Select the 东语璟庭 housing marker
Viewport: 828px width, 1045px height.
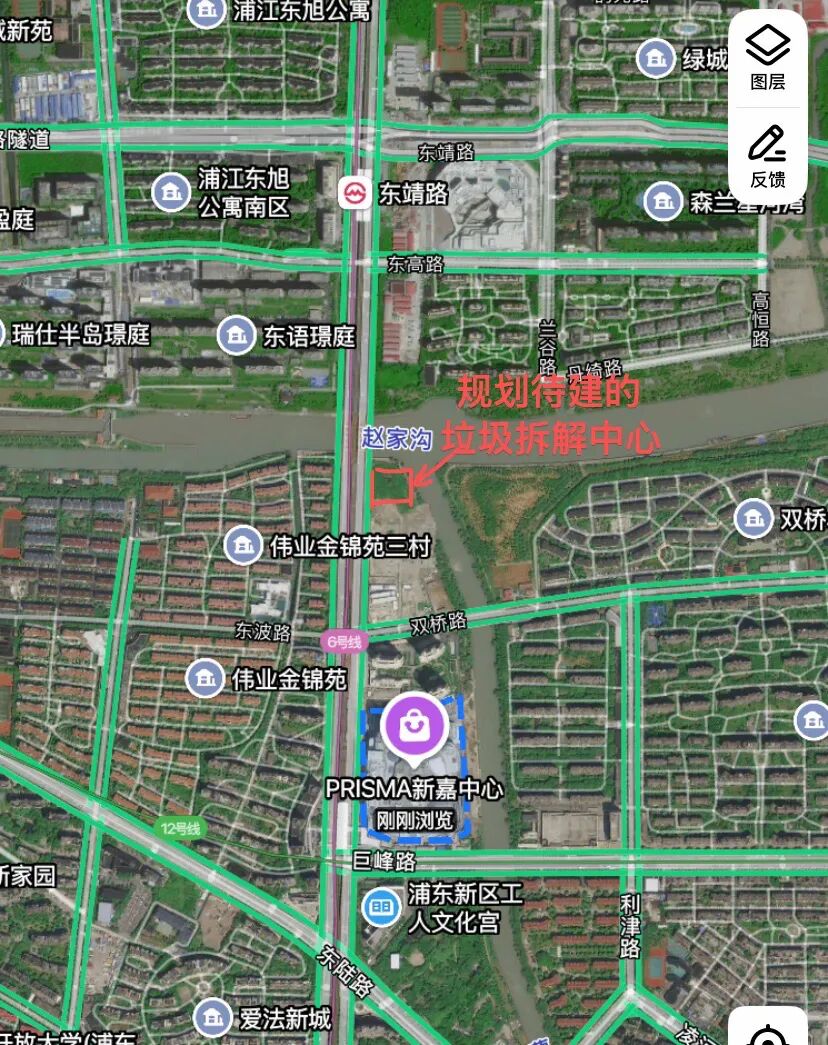pos(236,335)
